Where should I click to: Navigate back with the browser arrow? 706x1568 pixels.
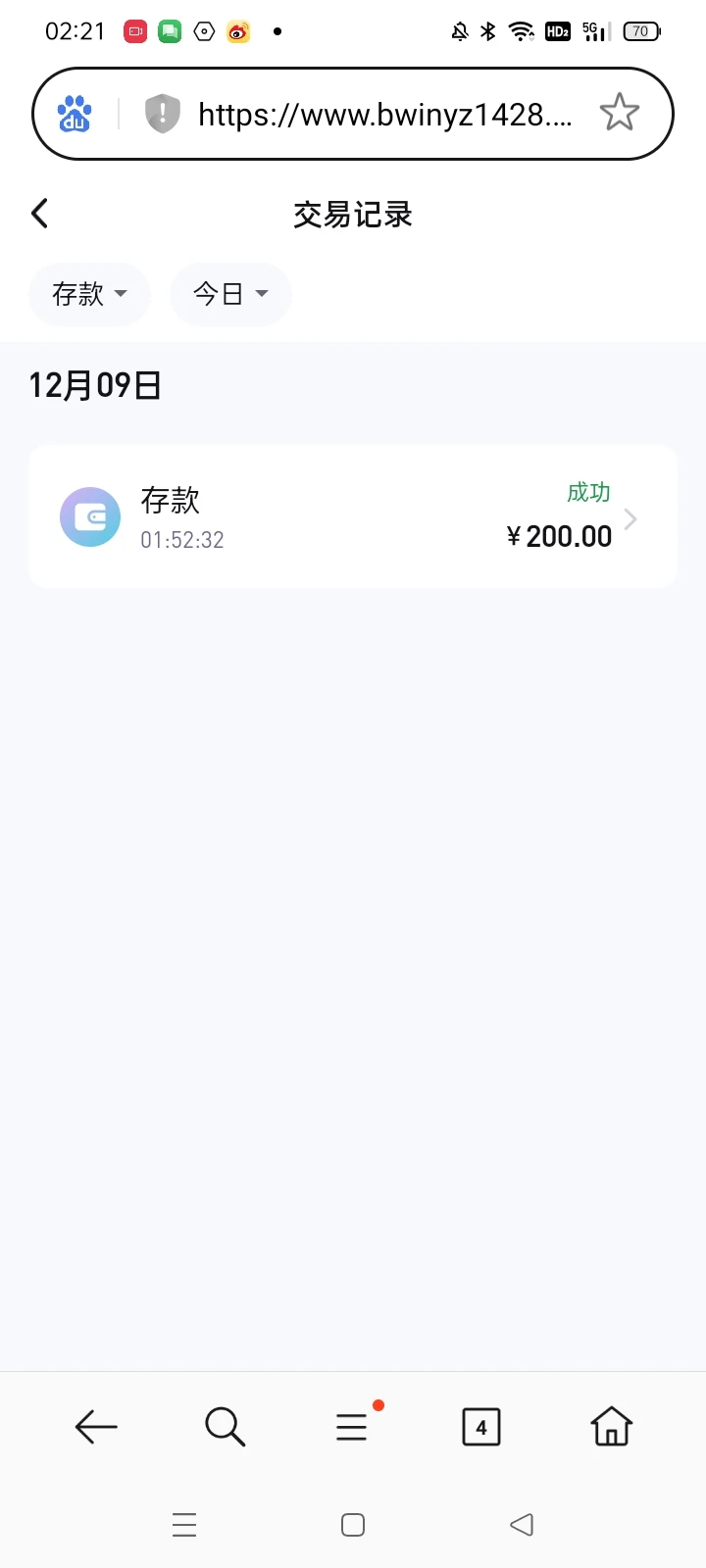96,1427
